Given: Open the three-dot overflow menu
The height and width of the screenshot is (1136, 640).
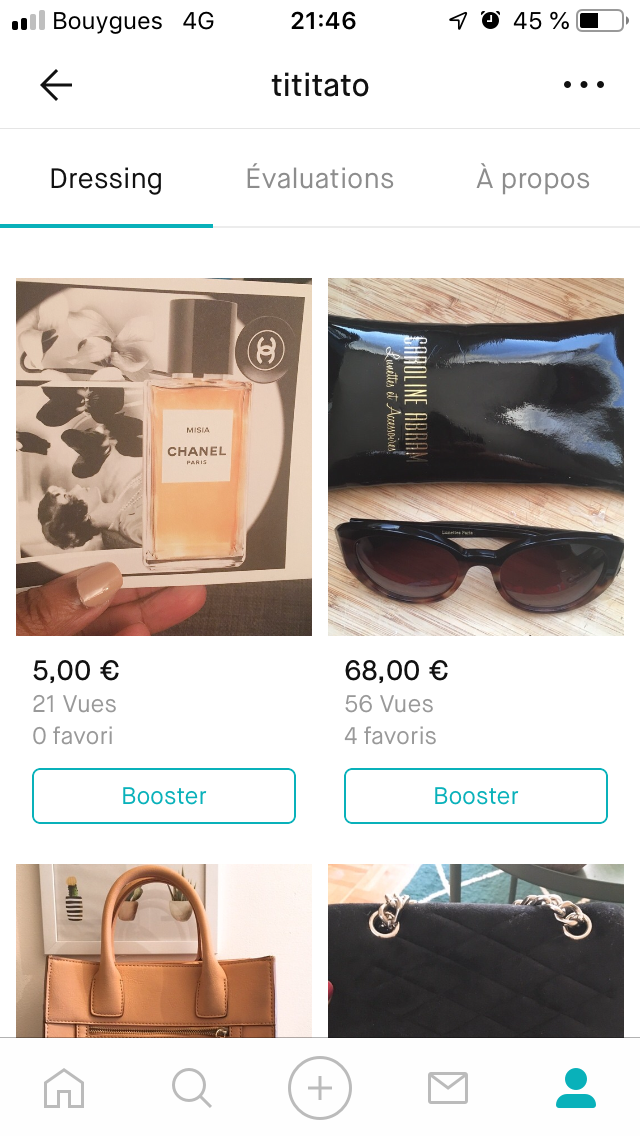Looking at the screenshot, I should (x=584, y=86).
